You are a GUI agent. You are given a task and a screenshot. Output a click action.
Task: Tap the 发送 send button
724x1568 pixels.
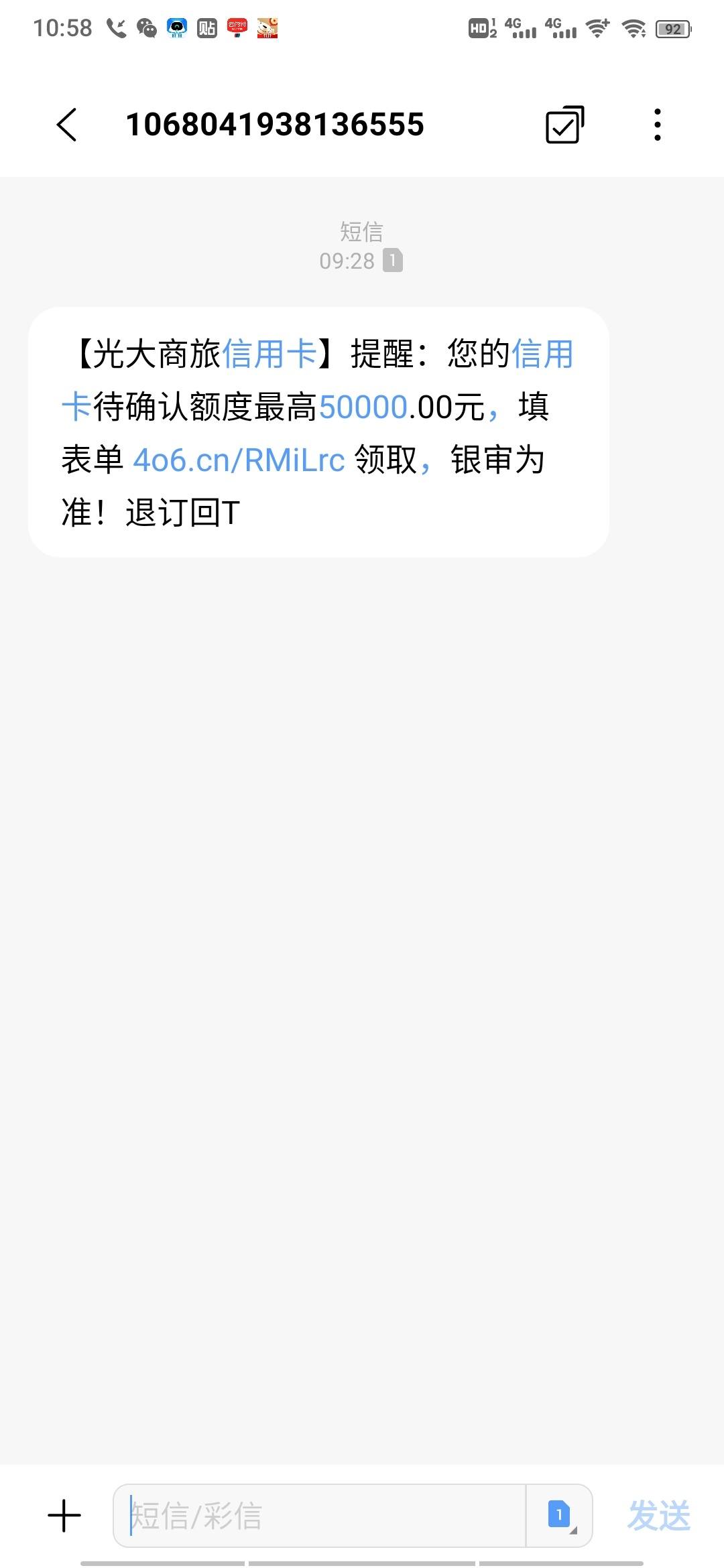(658, 1516)
